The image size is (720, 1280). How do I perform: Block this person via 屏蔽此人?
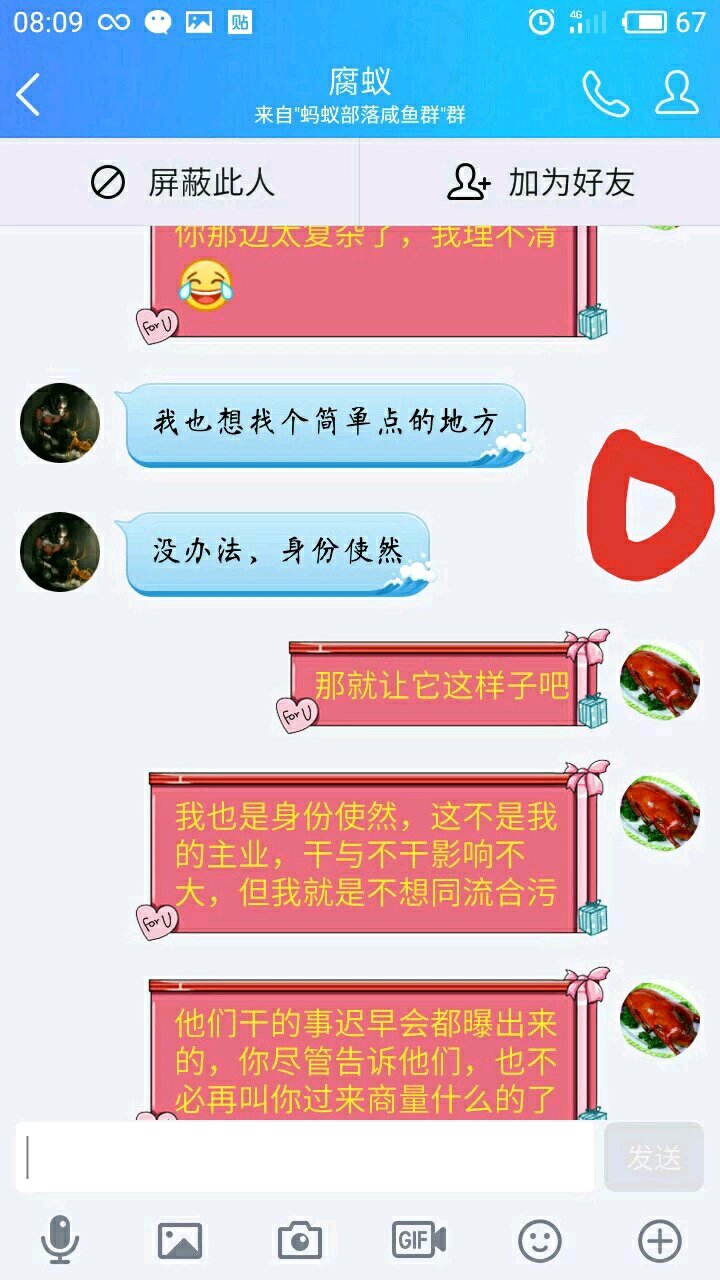[180, 182]
